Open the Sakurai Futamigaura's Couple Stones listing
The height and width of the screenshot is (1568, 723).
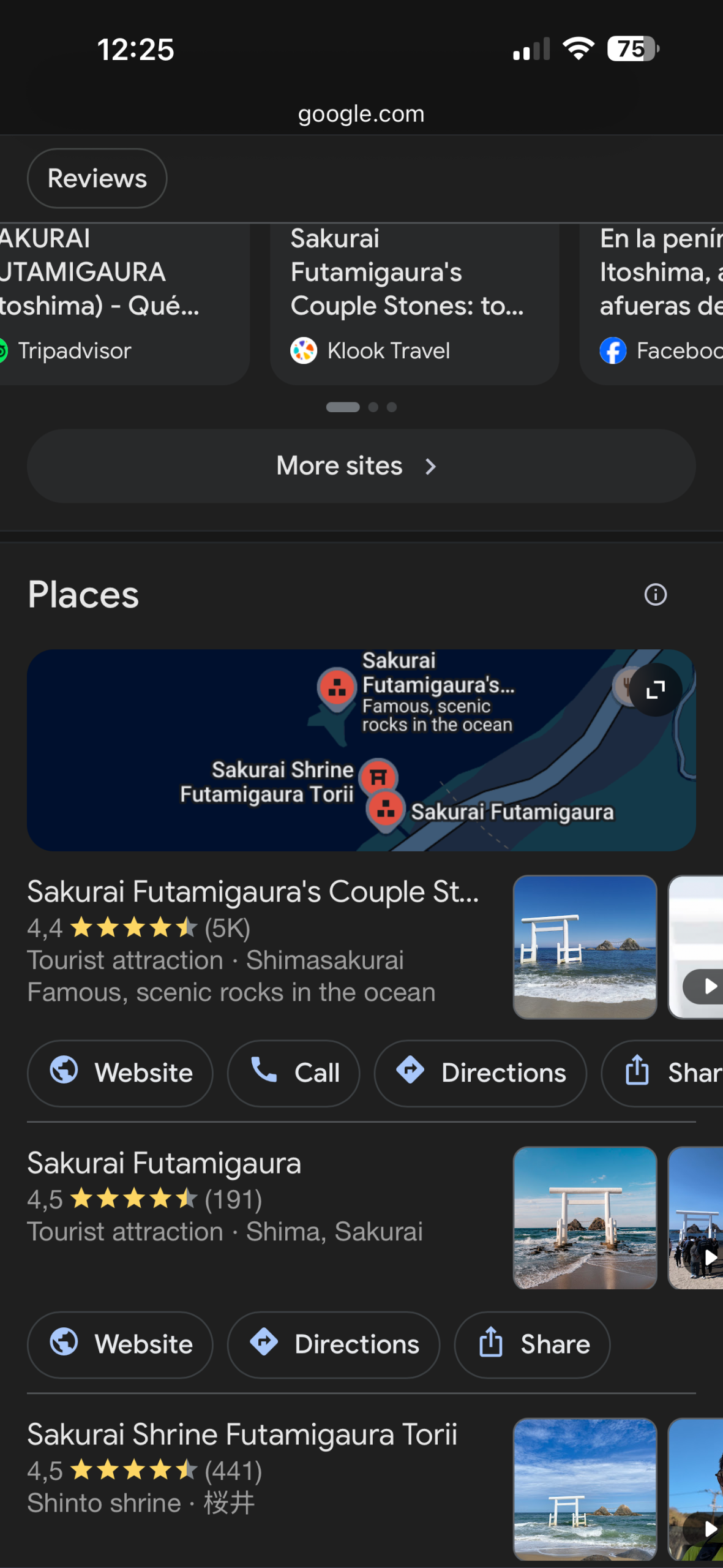tap(252, 892)
